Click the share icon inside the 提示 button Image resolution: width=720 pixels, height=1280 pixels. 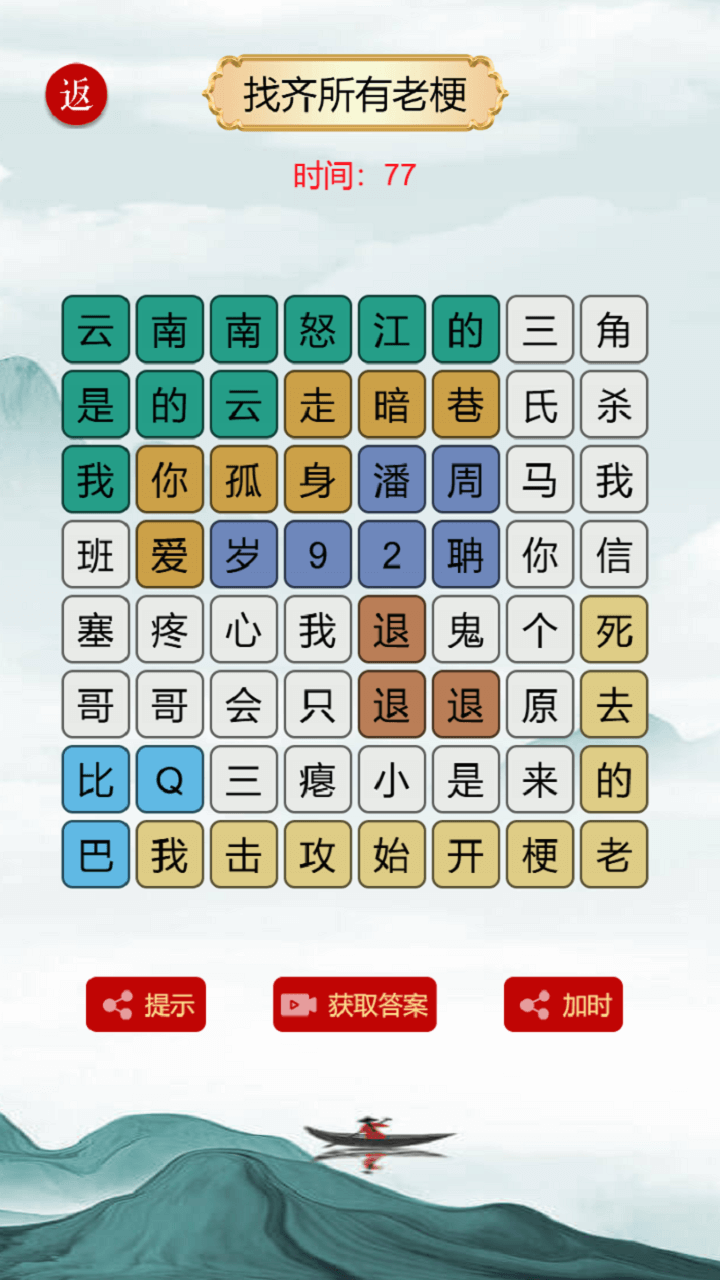[117, 1004]
